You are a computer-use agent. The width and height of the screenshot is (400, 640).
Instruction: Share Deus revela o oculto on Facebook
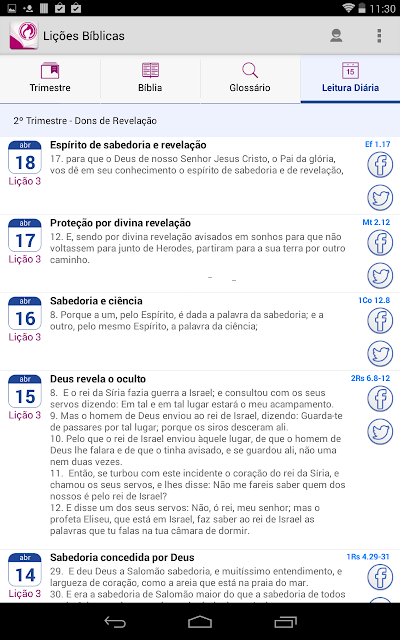click(380, 398)
